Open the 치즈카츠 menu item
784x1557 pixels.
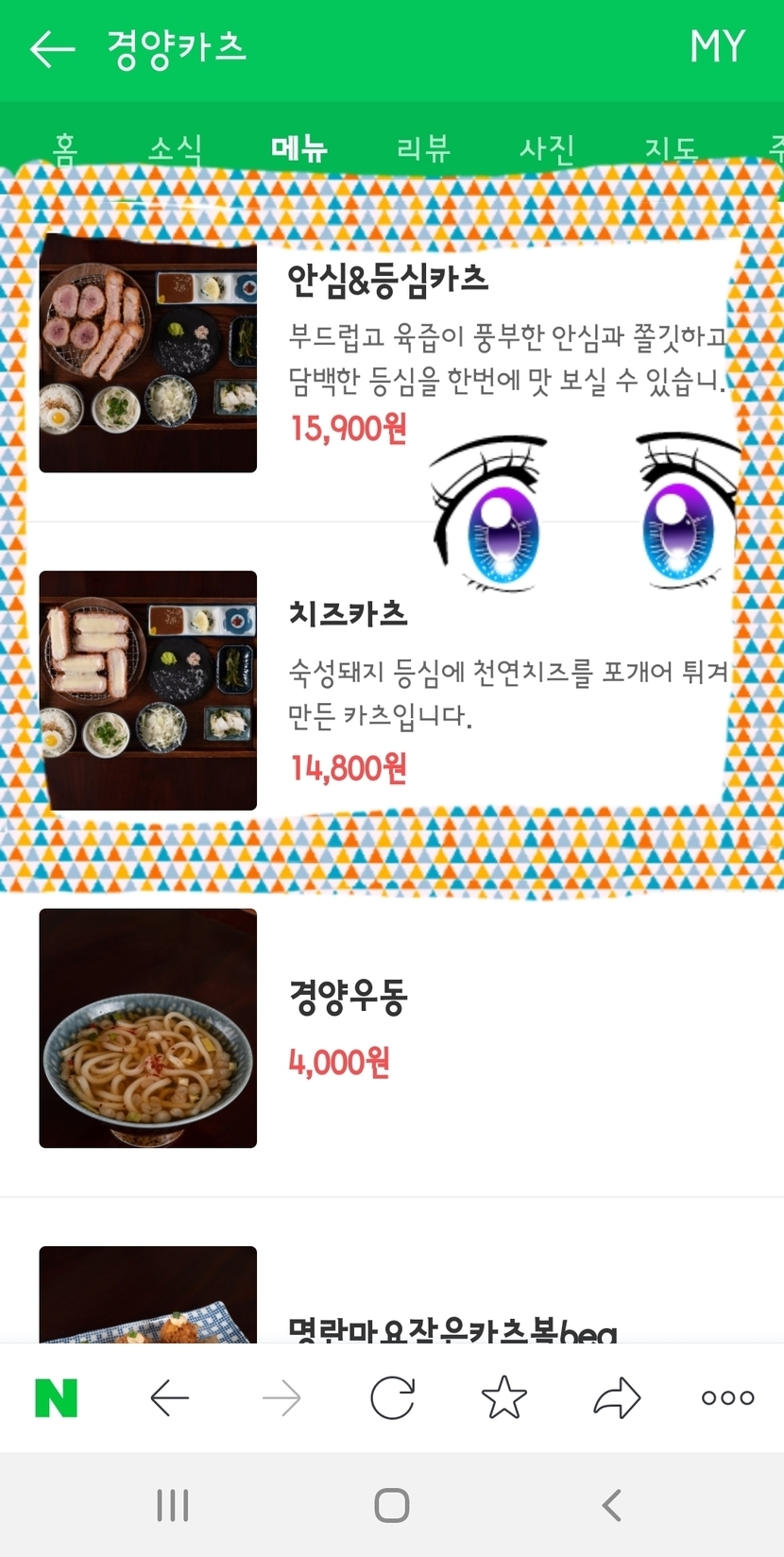[348, 614]
